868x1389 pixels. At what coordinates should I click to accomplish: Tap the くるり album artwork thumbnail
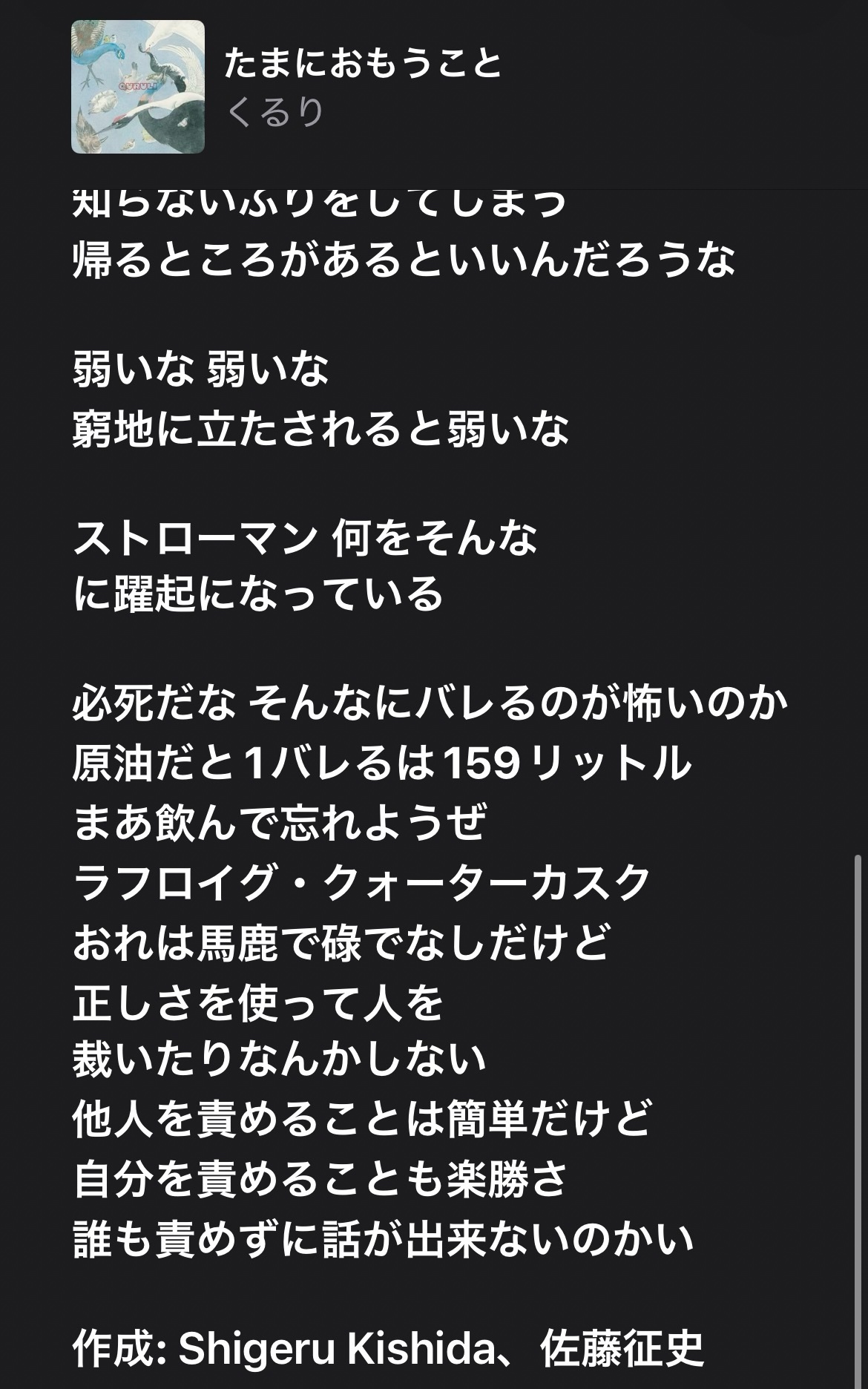(x=138, y=87)
